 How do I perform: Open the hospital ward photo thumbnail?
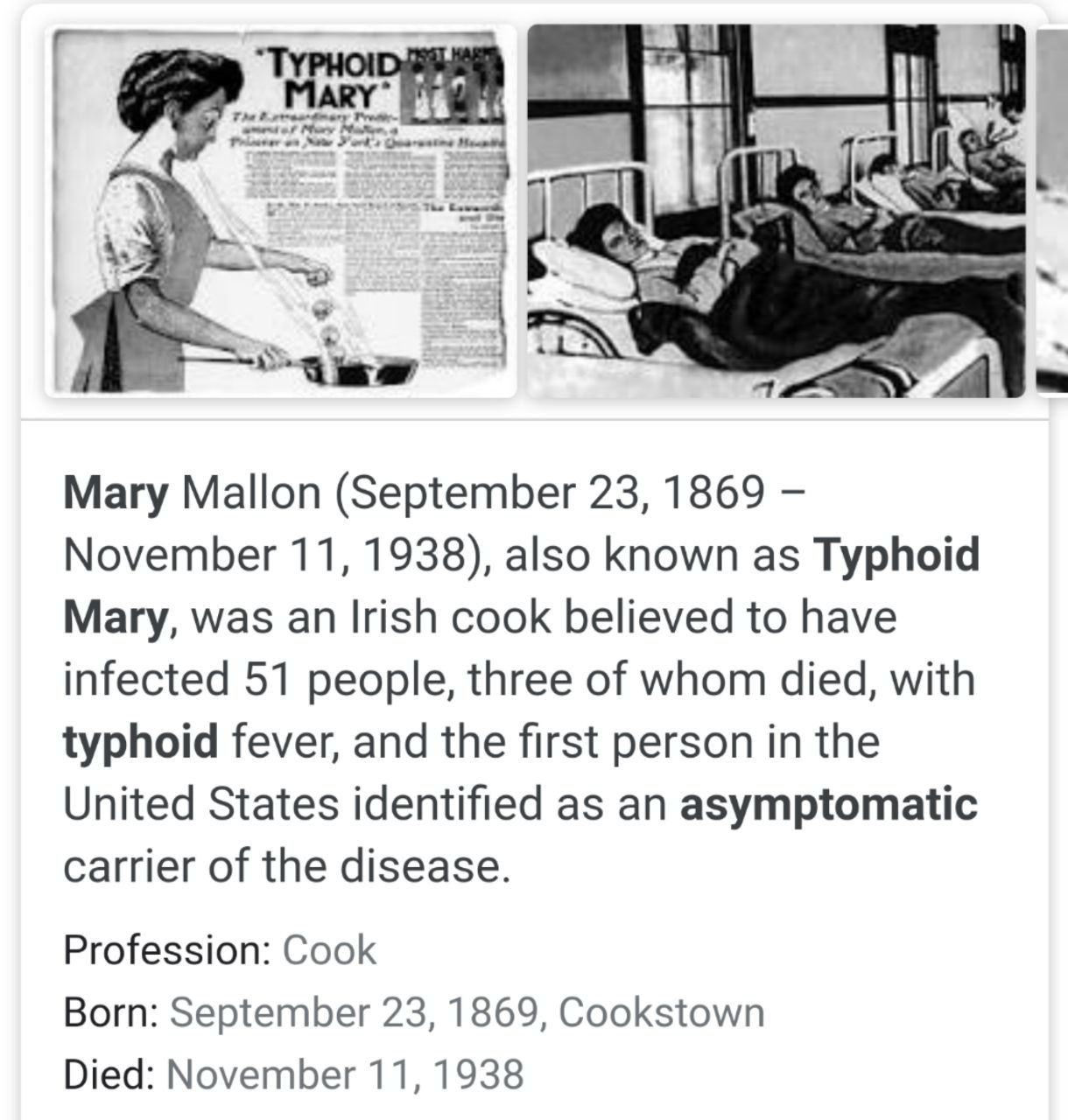(776, 210)
